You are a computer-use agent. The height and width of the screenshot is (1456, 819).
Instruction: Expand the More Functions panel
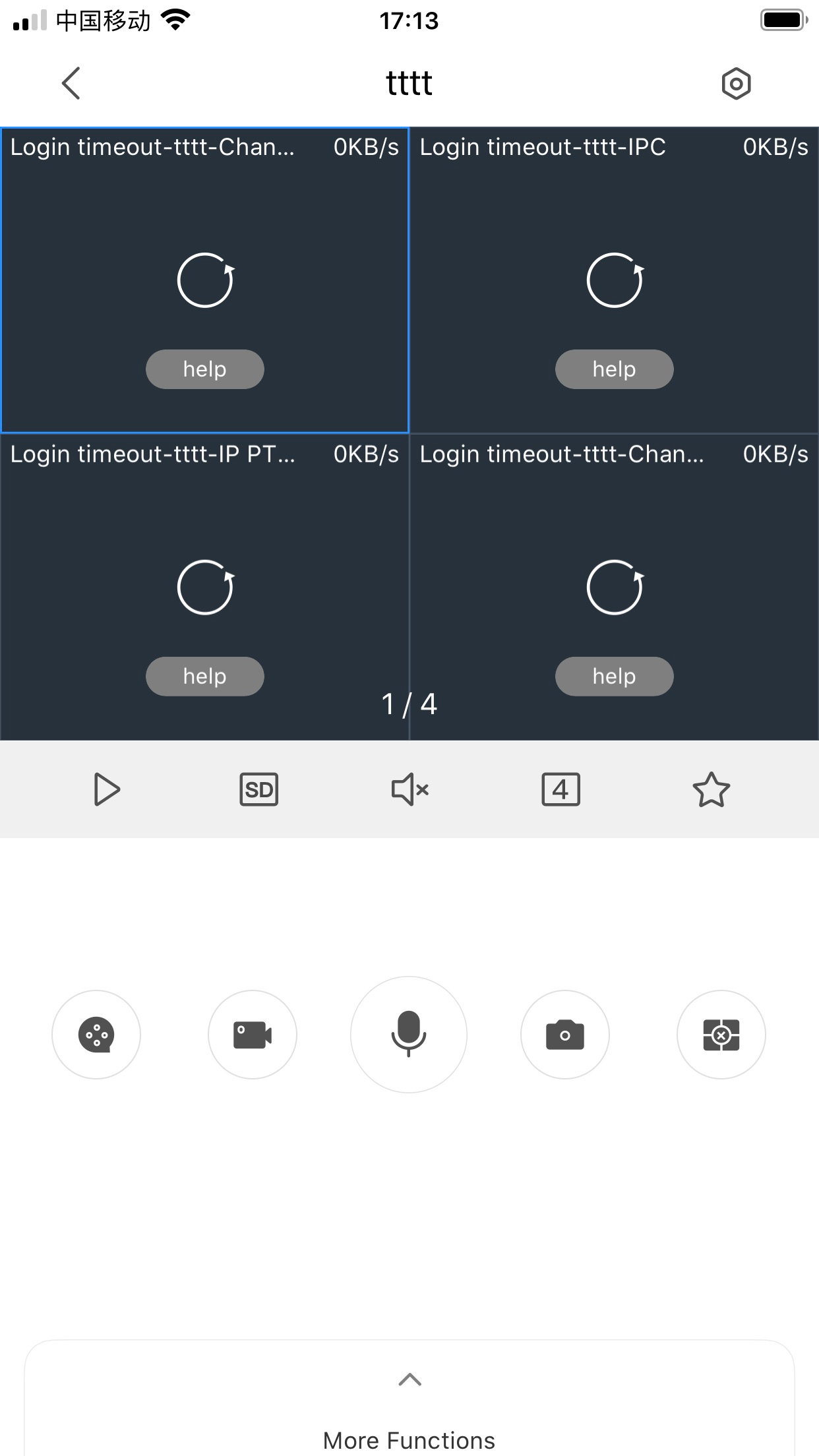(409, 1440)
